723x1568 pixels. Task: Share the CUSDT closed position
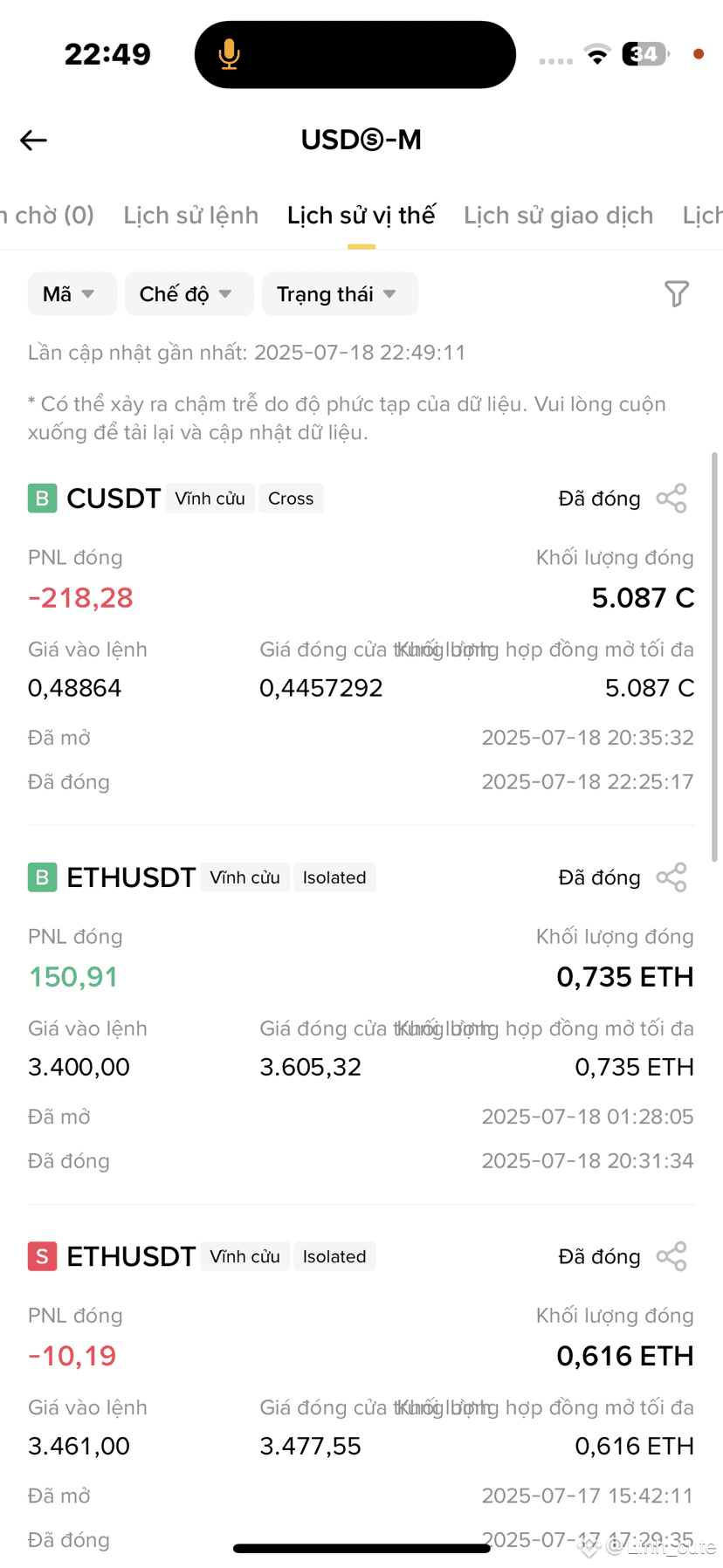[x=671, y=499]
